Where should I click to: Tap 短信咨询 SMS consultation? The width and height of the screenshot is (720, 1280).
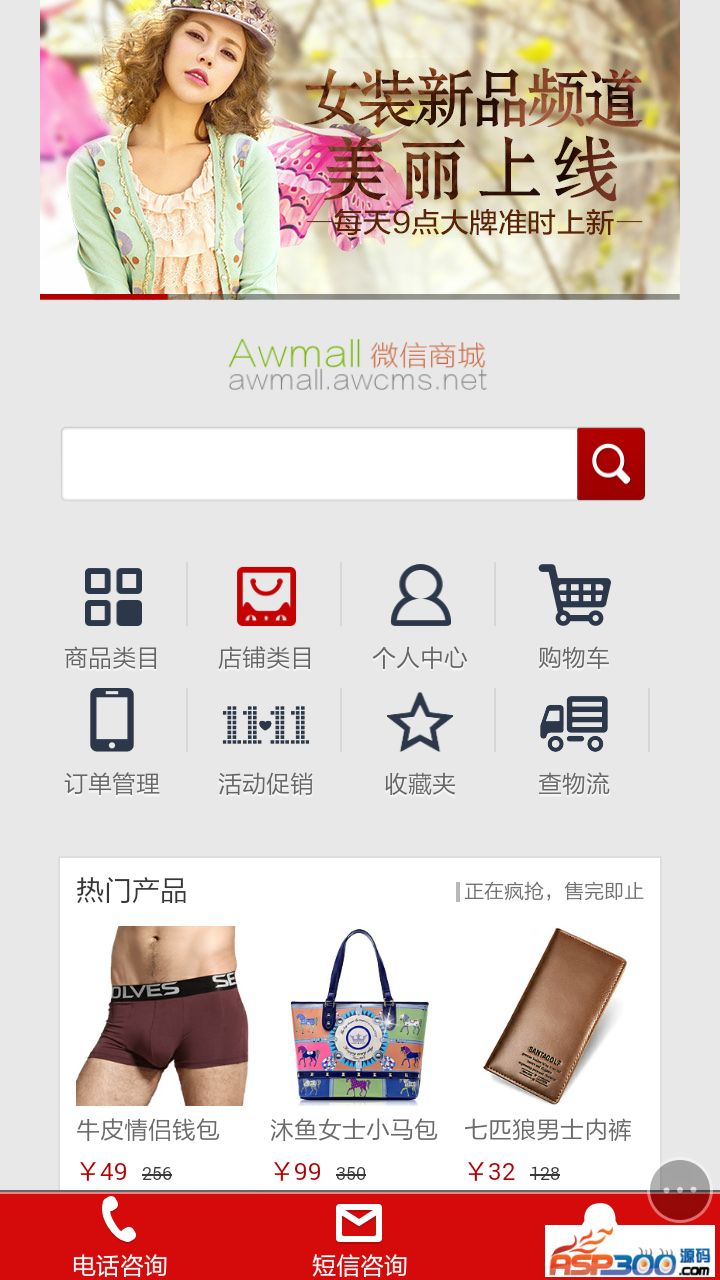359,1237
